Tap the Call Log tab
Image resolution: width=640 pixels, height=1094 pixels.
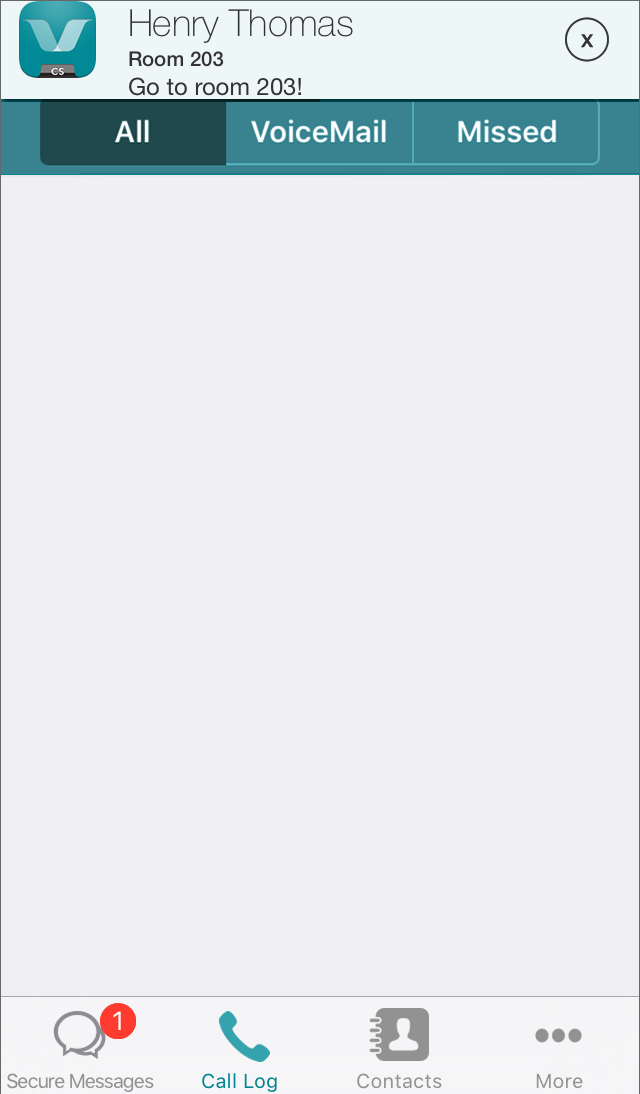click(240, 1049)
